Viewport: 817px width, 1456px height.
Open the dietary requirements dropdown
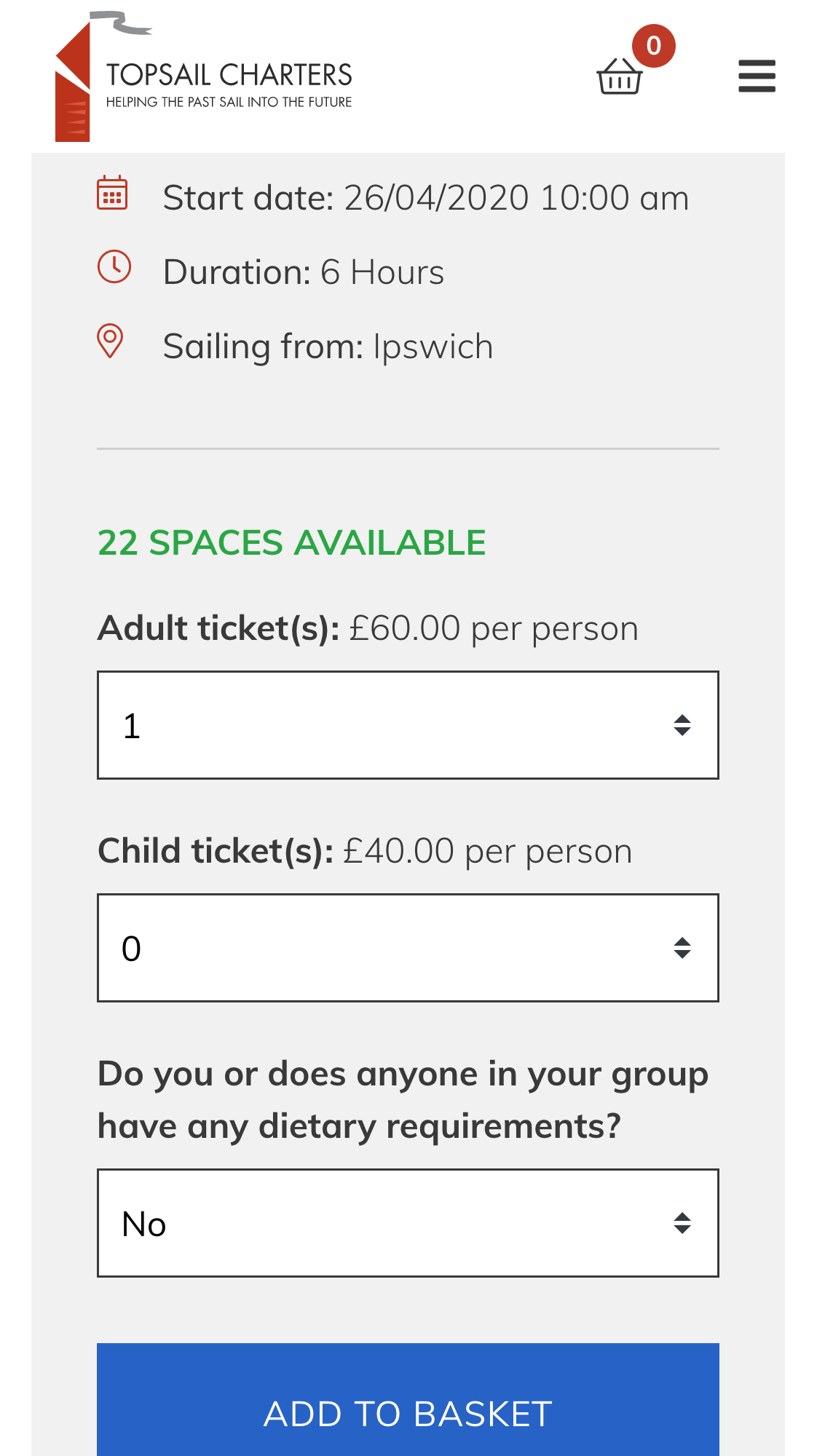pyautogui.click(x=408, y=1223)
